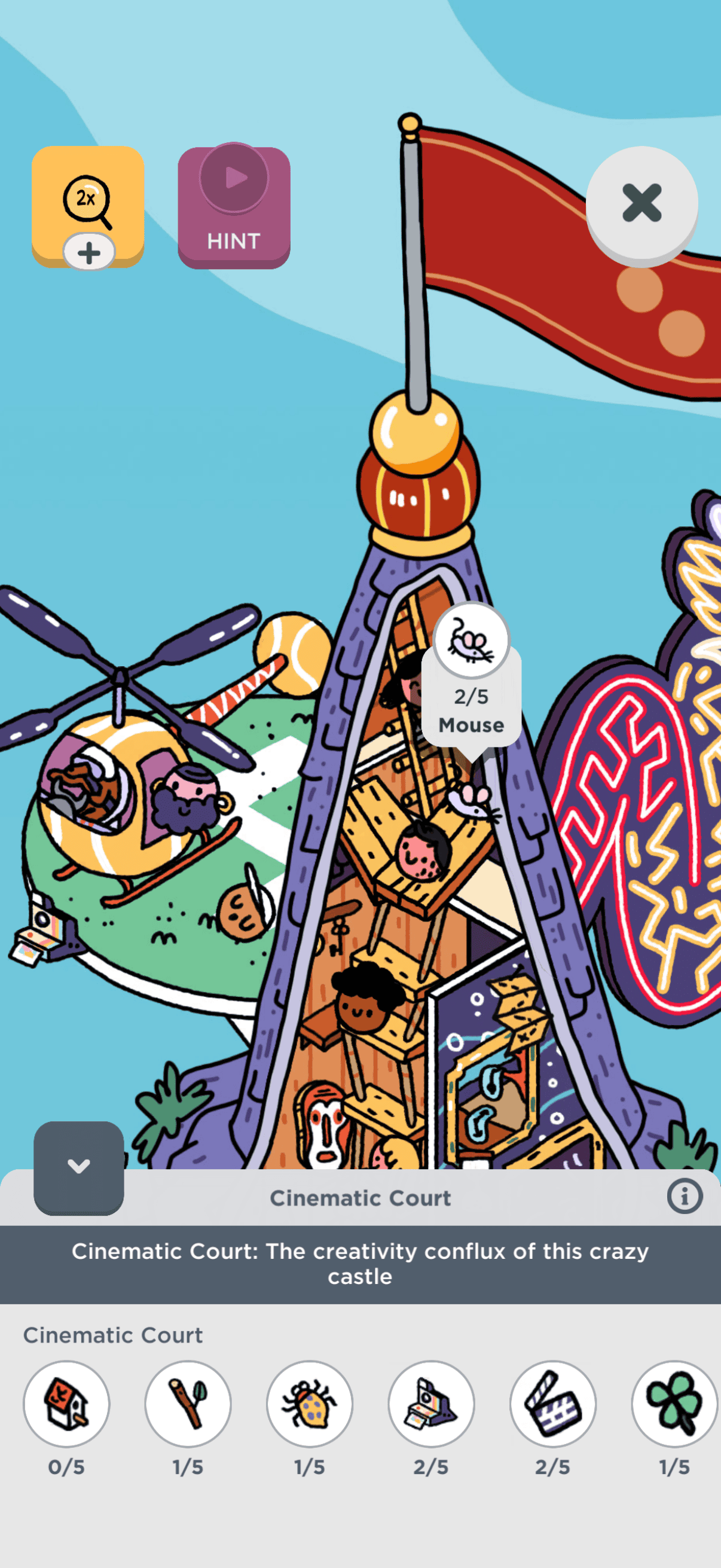Select the twig with leaf item

(188, 1403)
